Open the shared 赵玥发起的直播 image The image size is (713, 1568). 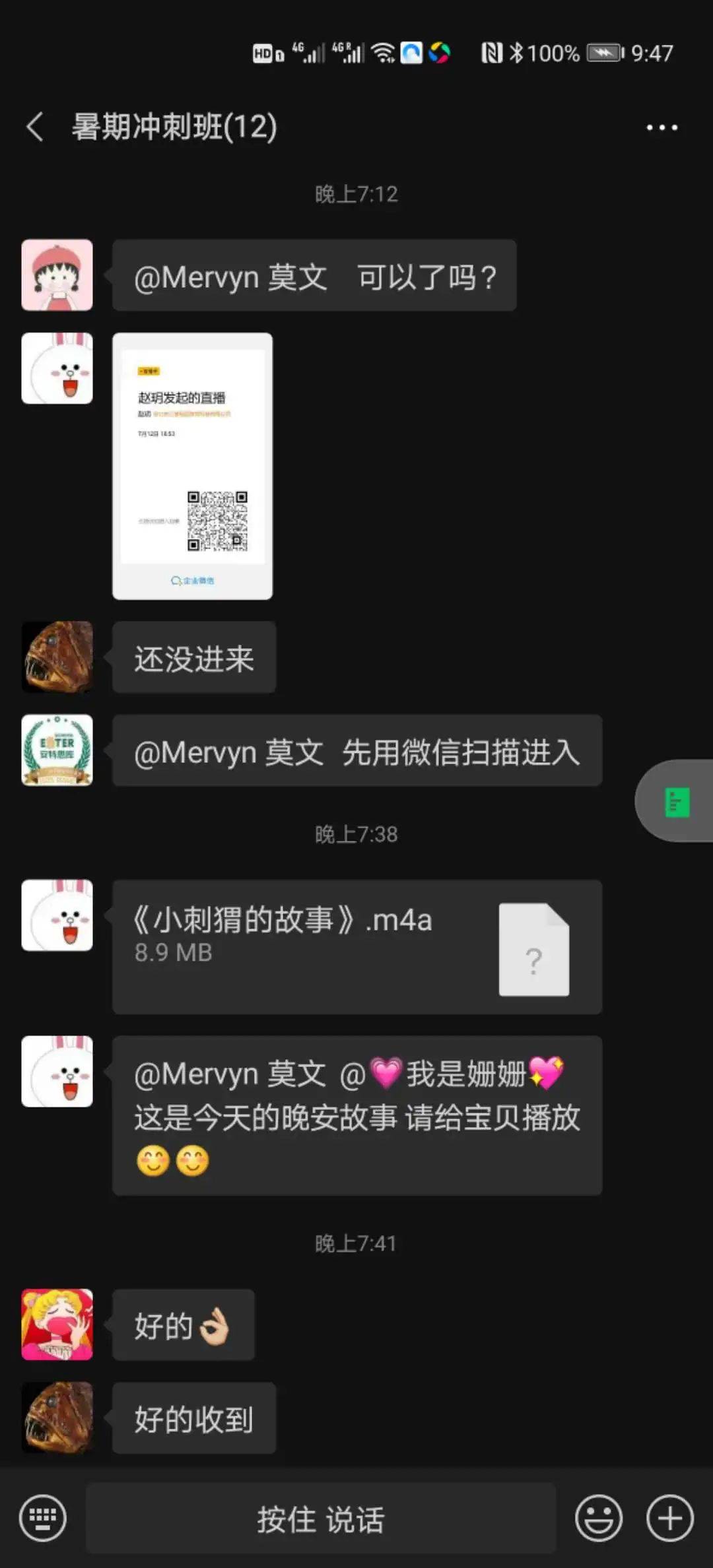(192, 466)
